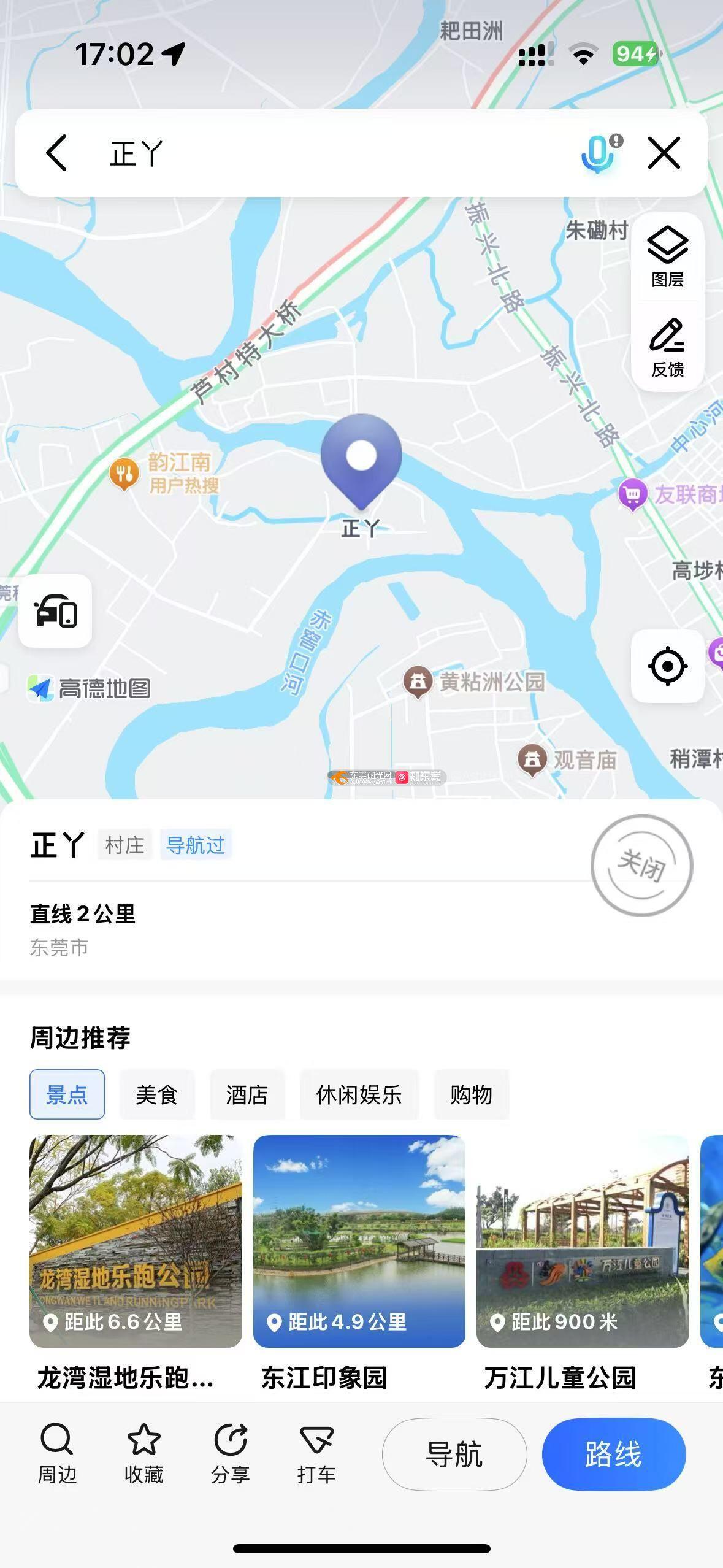723x1568 pixels.
Task: Start navigation with the 导航 button
Action: coord(454,1454)
